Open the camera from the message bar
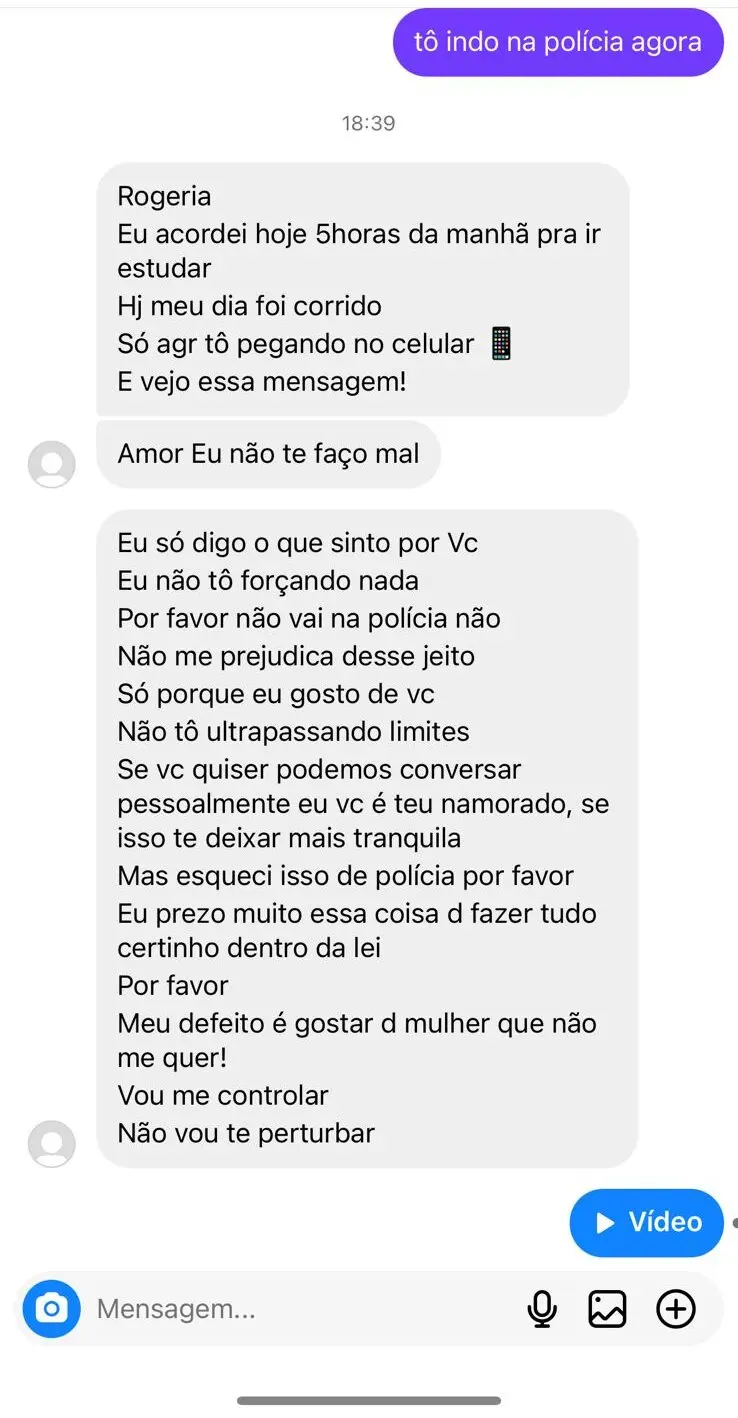Screen dimensions: 738x1418 point(52,1308)
